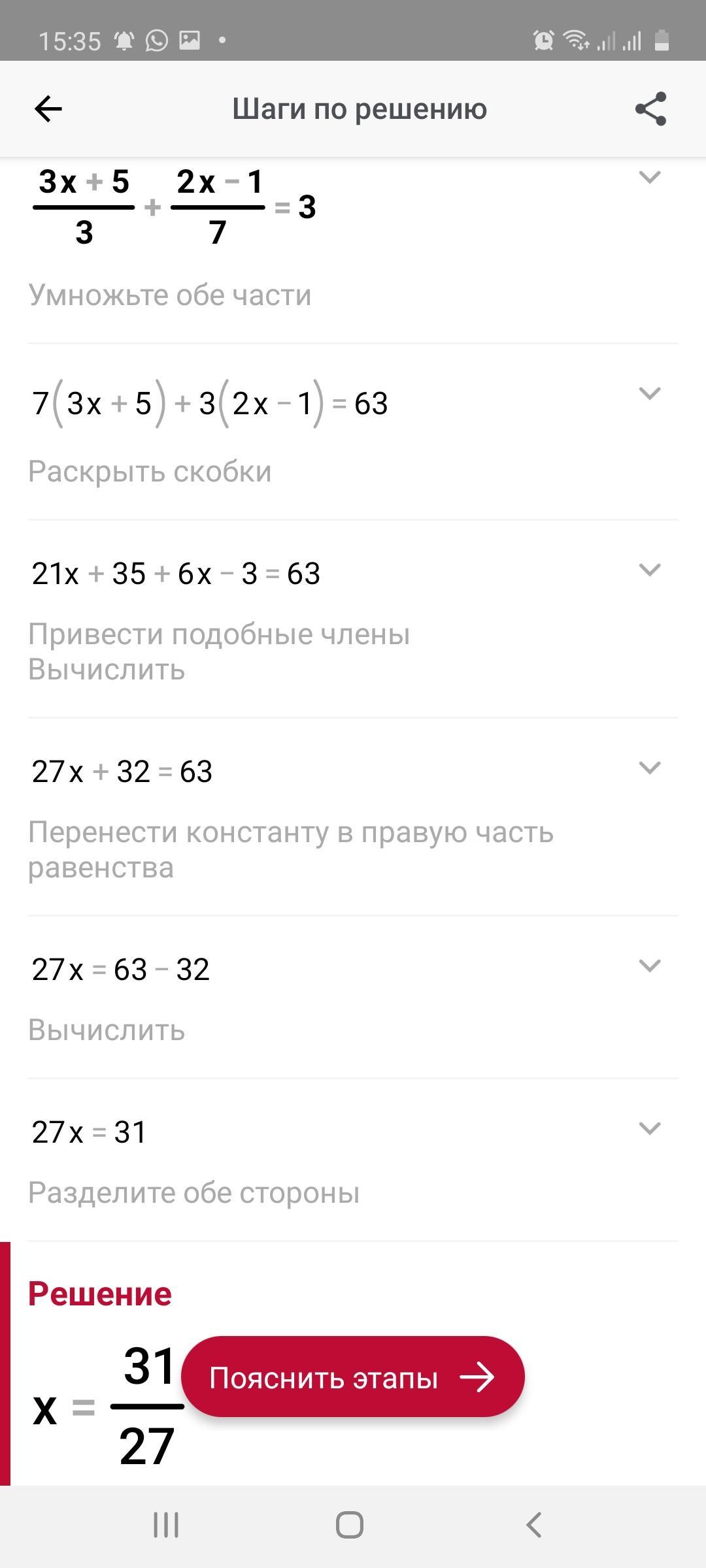
Task: Open recent apps from the navigation bar
Action: click(166, 1526)
